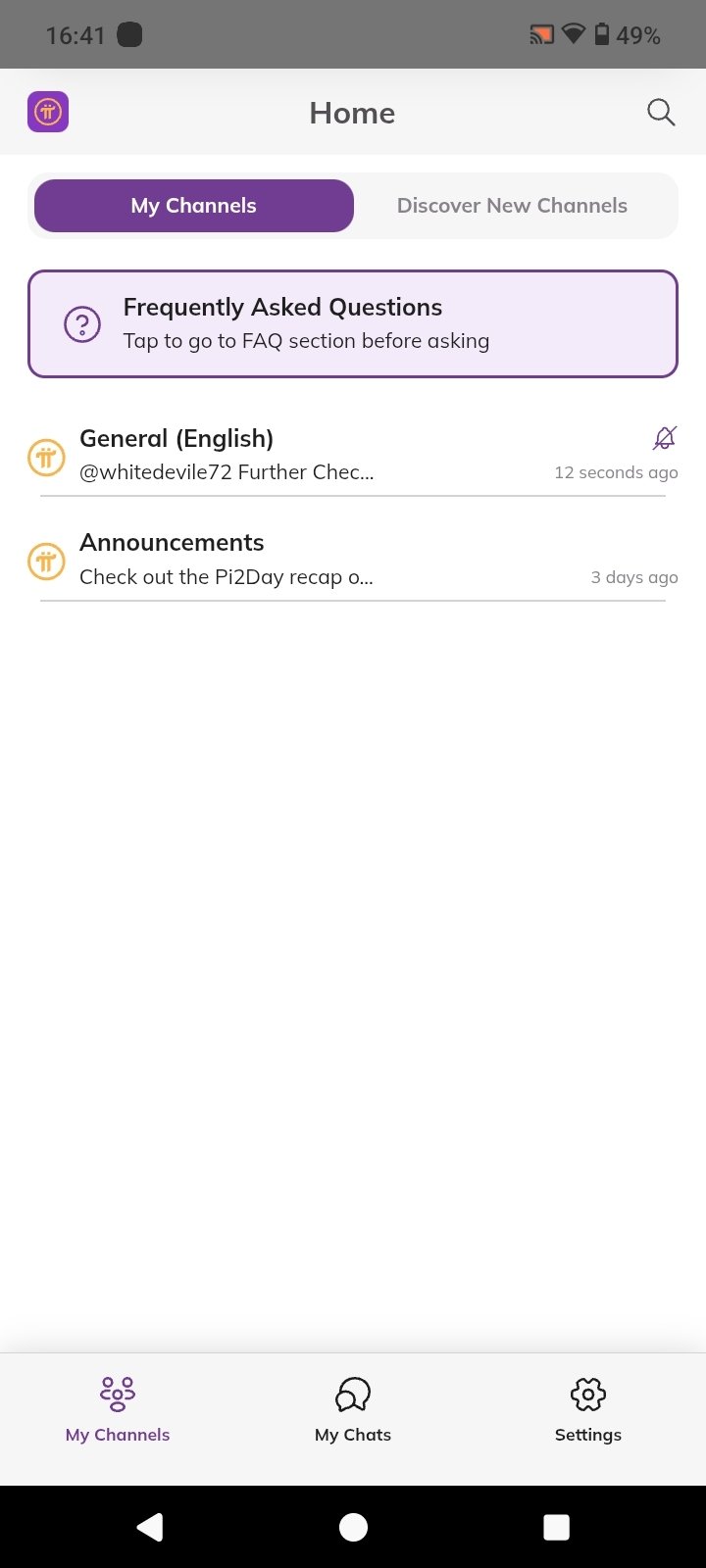Tap the system back button
Image resolution: width=706 pixels, height=1568 pixels.
click(150, 1527)
